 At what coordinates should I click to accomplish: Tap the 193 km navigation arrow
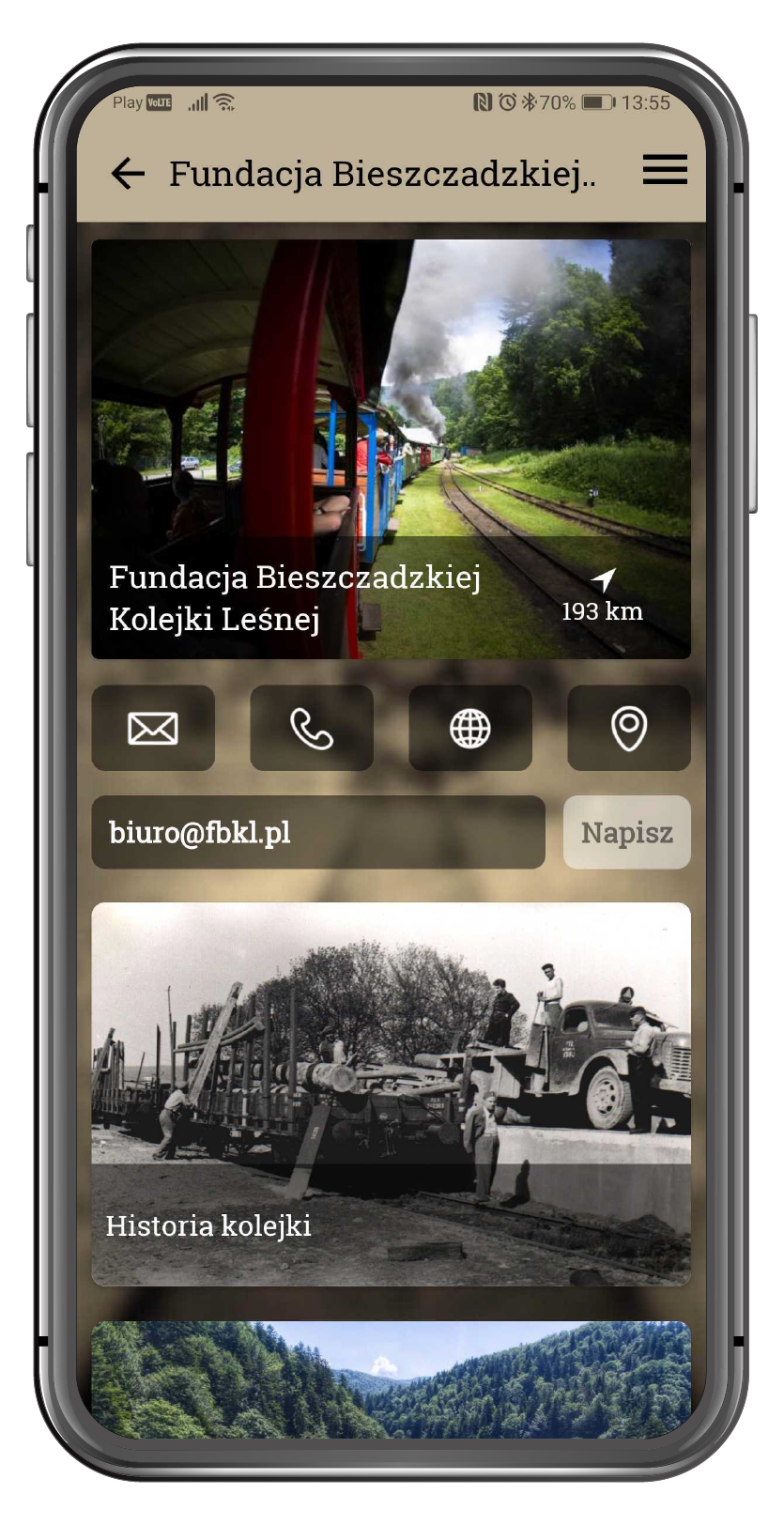603,580
